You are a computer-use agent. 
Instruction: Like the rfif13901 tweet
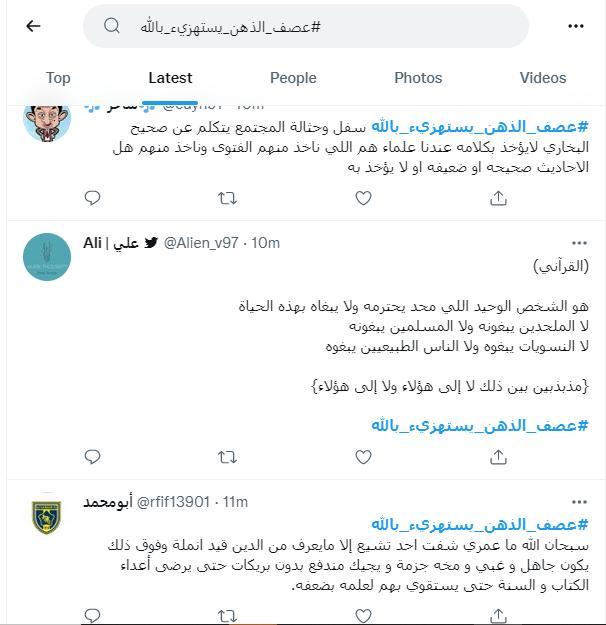(363, 614)
